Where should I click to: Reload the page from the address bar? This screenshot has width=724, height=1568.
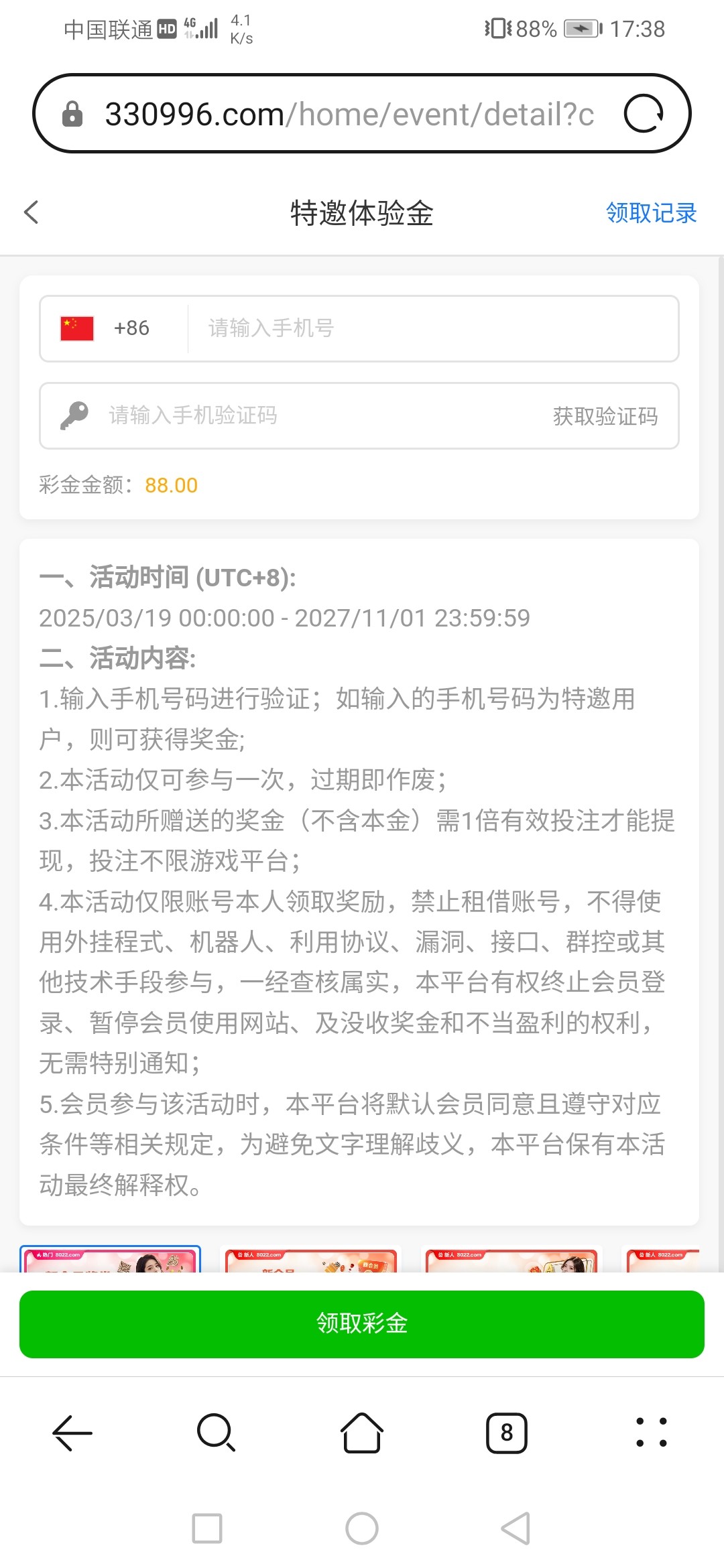(x=644, y=114)
